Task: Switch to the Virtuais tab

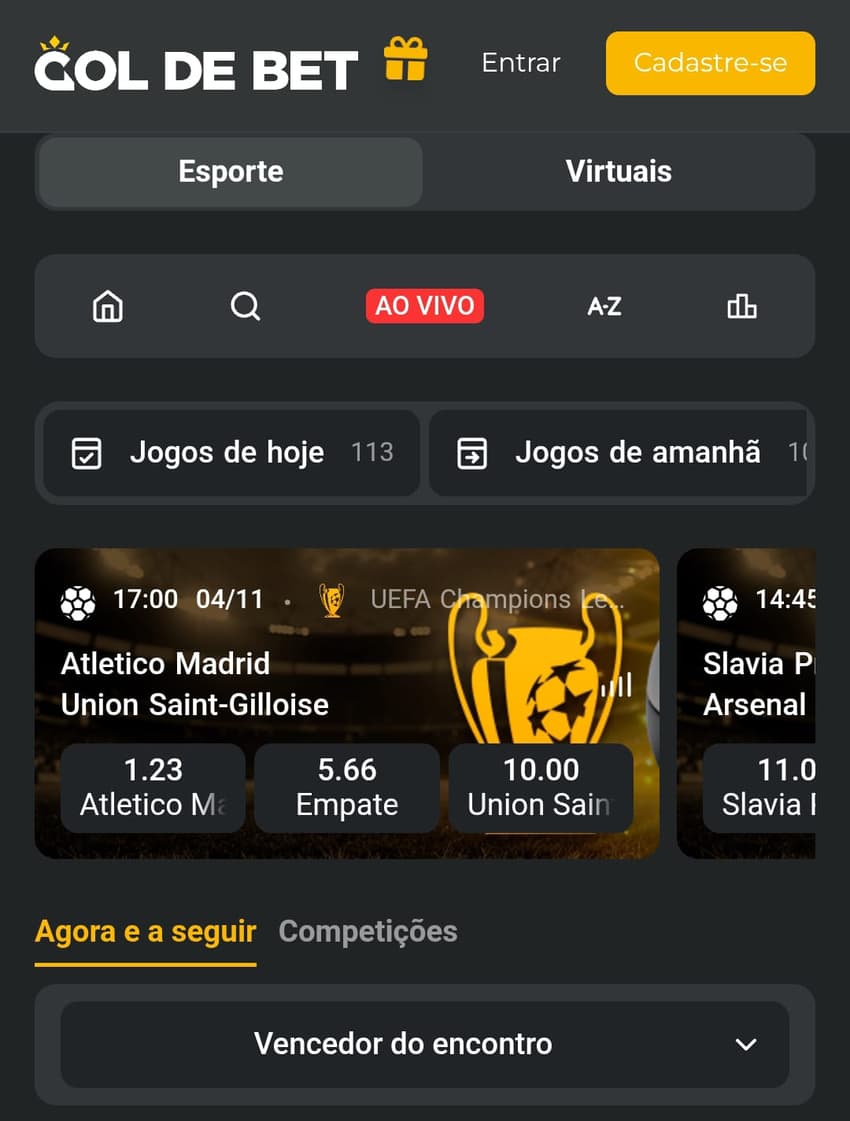Action: tap(620, 171)
